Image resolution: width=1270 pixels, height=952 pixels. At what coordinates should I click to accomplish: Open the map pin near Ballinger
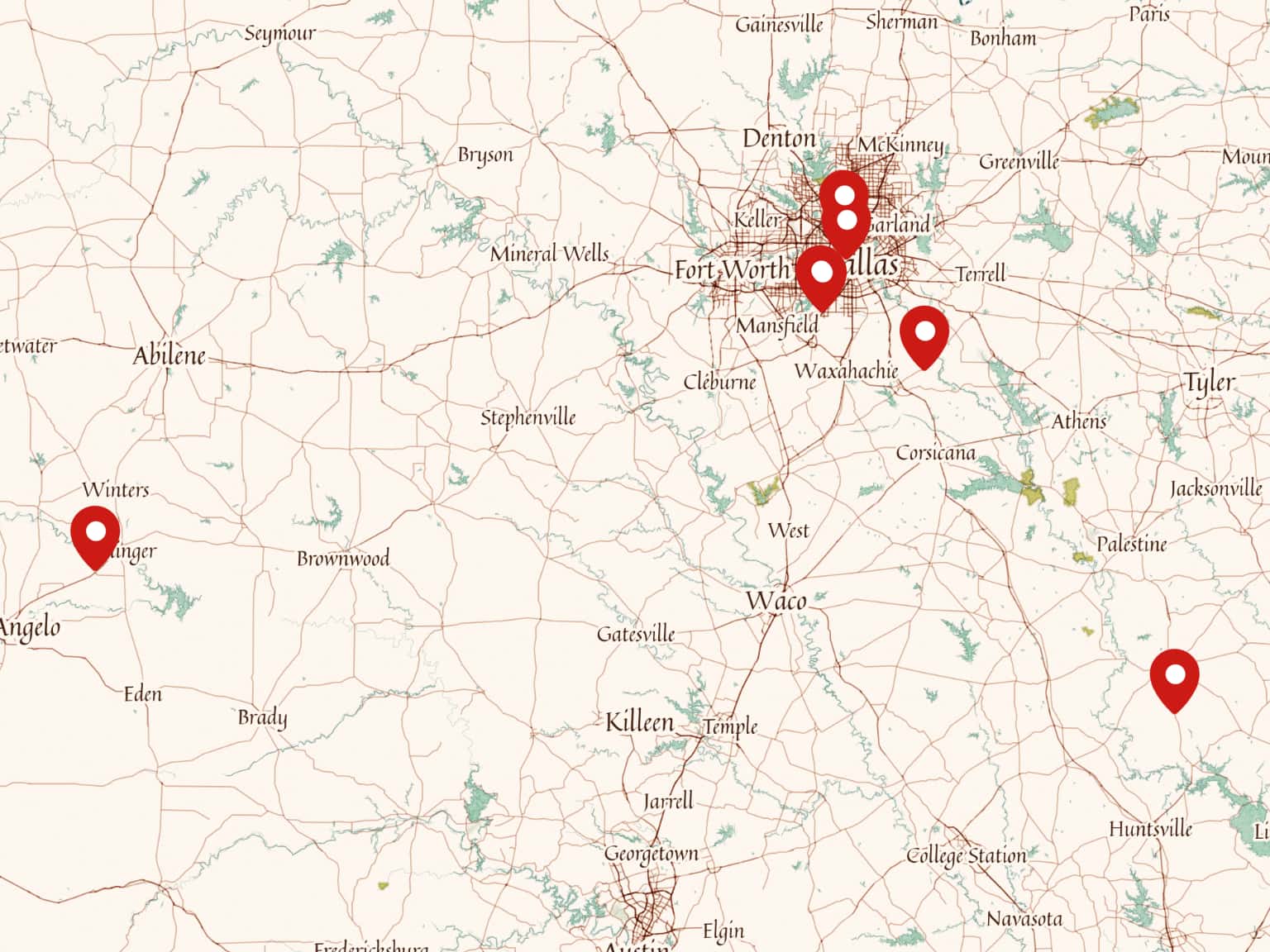(96, 531)
